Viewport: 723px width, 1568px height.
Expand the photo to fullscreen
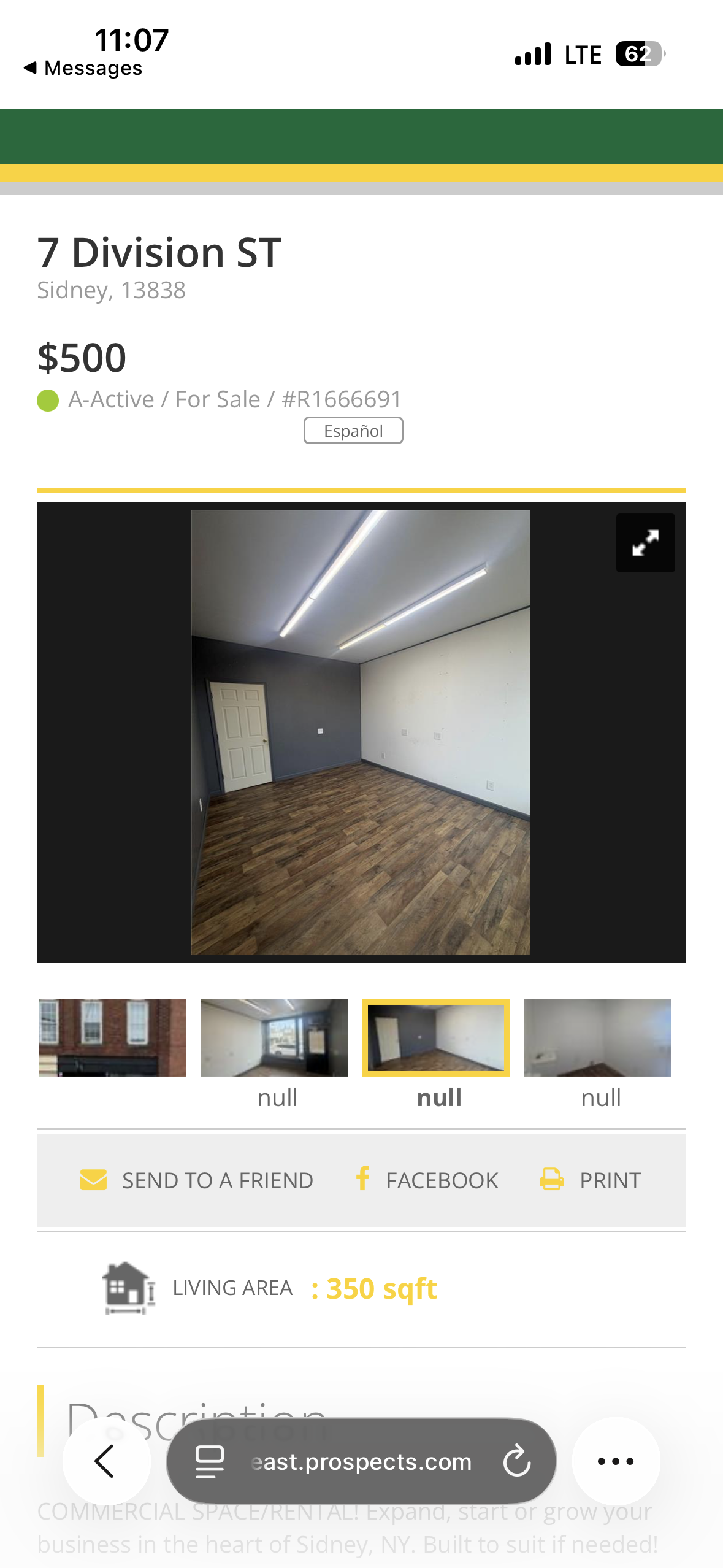[645, 543]
